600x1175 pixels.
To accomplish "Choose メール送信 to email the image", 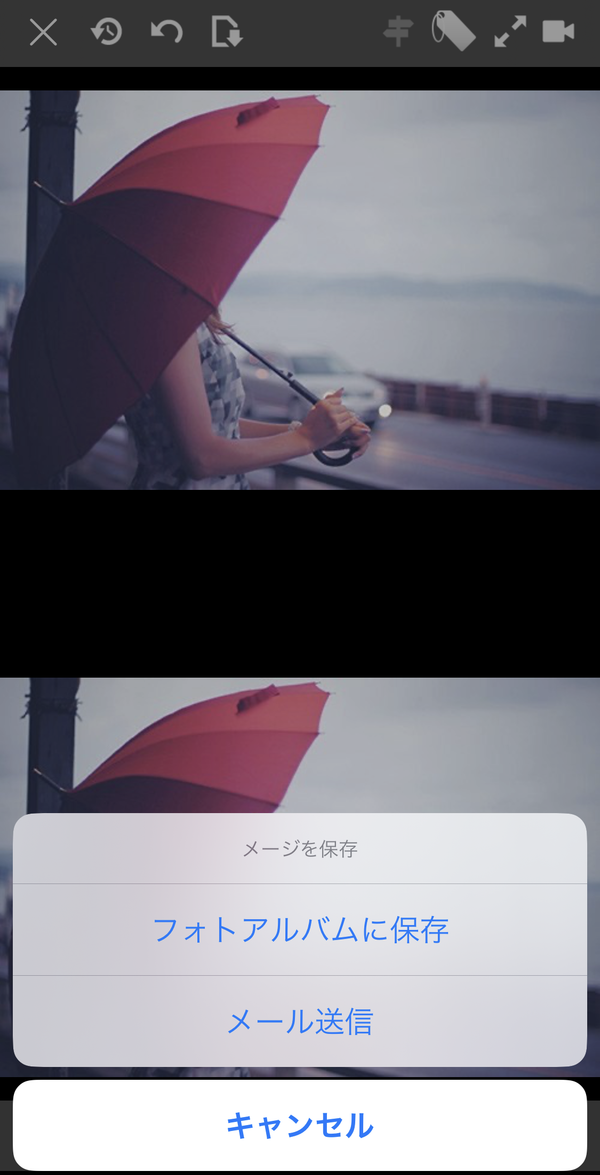I will (300, 1021).
